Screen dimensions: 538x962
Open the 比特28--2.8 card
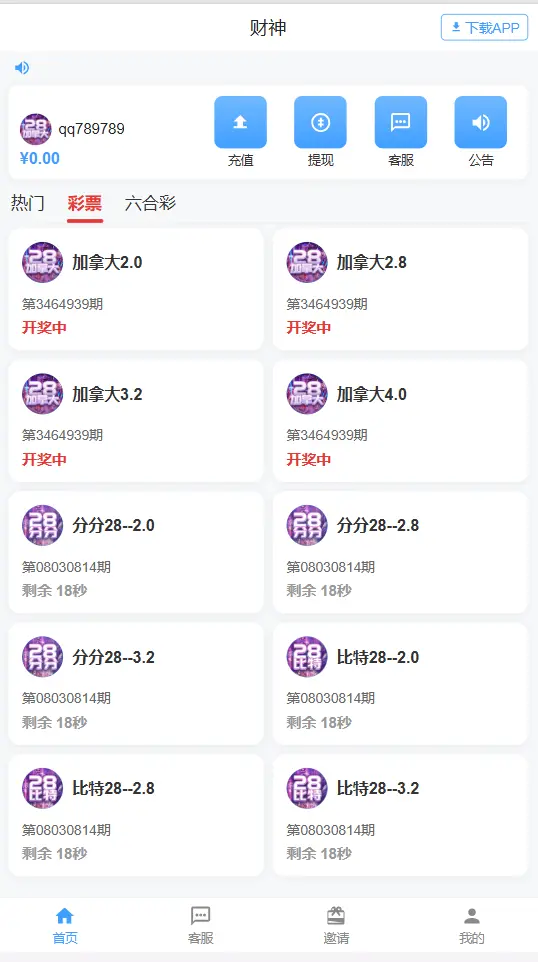coord(136,815)
